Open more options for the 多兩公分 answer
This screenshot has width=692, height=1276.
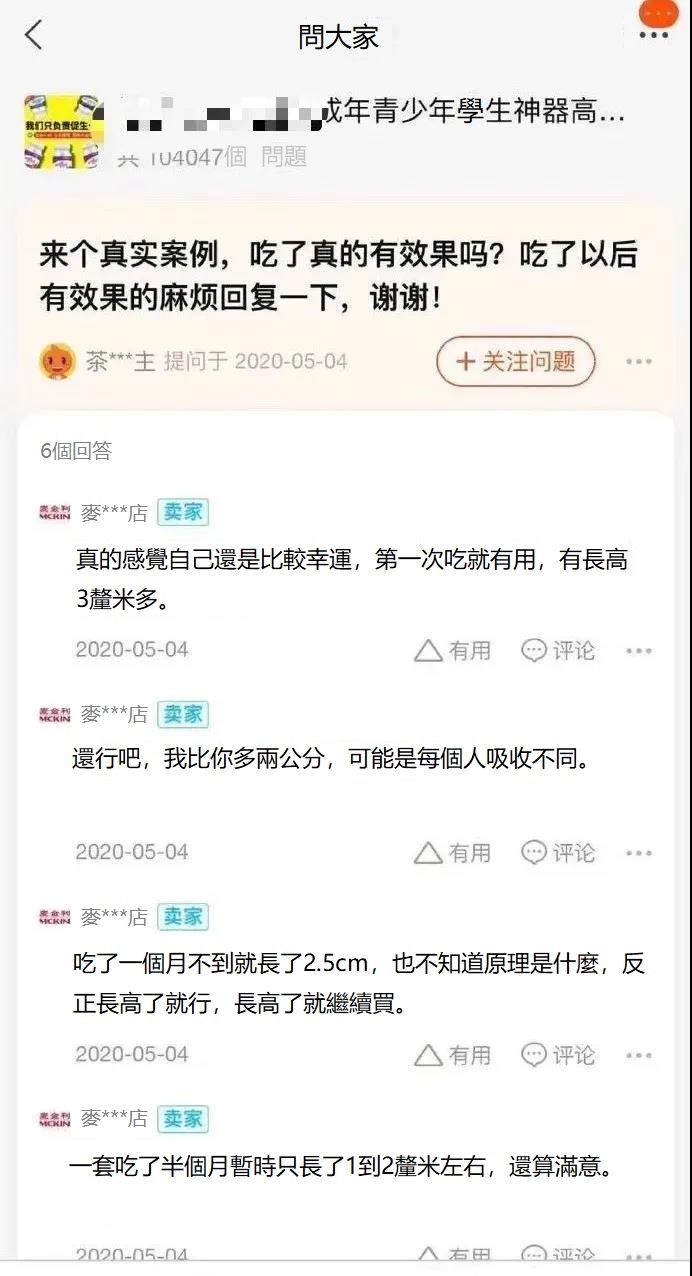tap(639, 853)
